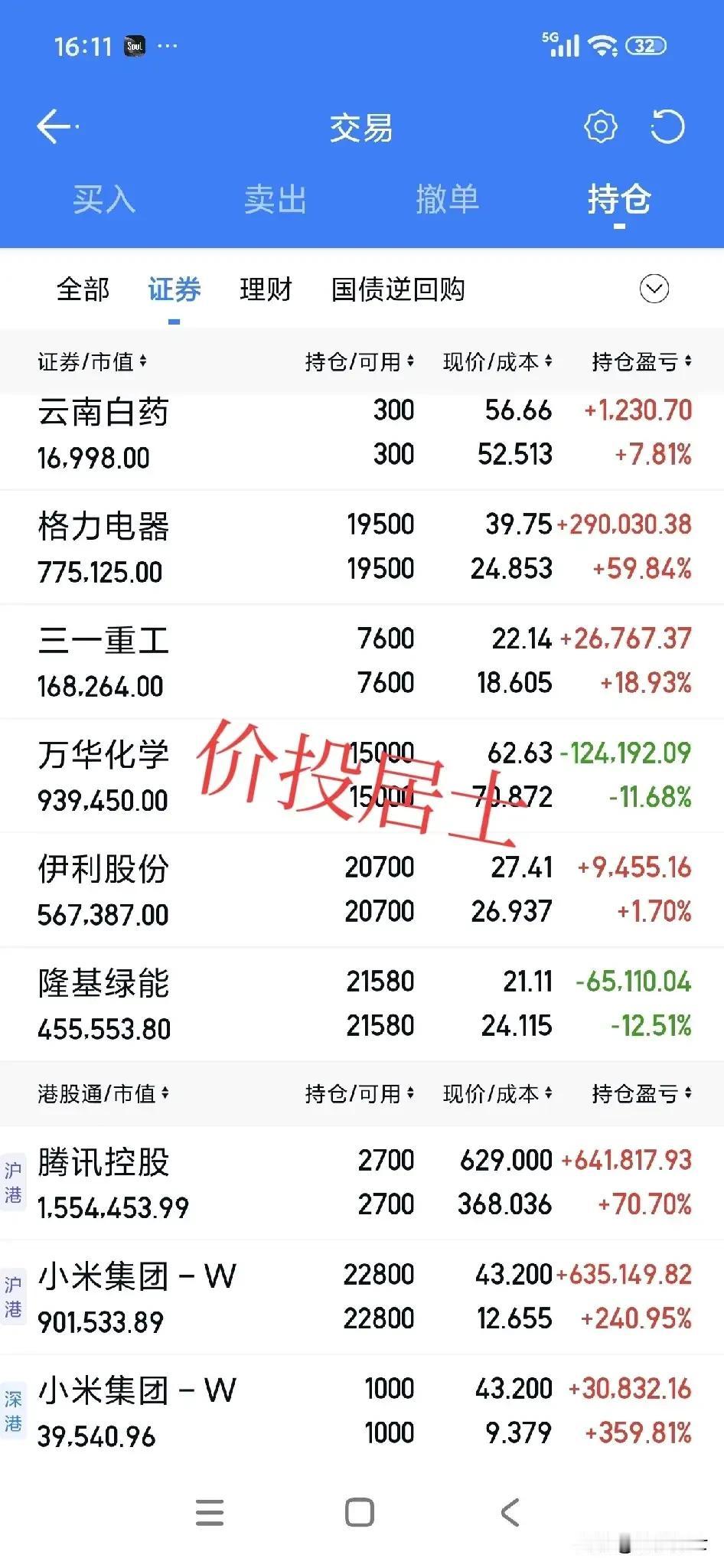724x1568 pixels.
Task: Tap the Wi-Fi icon in status bar
Action: (x=604, y=46)
